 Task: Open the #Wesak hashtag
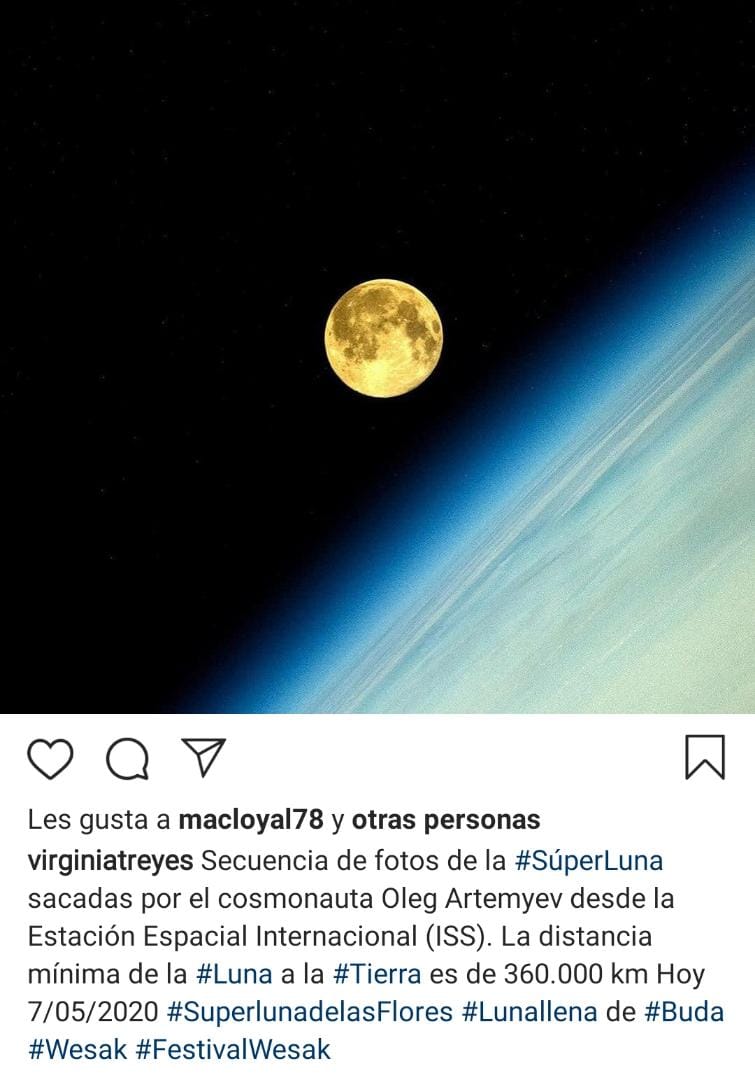[78, 1050]
